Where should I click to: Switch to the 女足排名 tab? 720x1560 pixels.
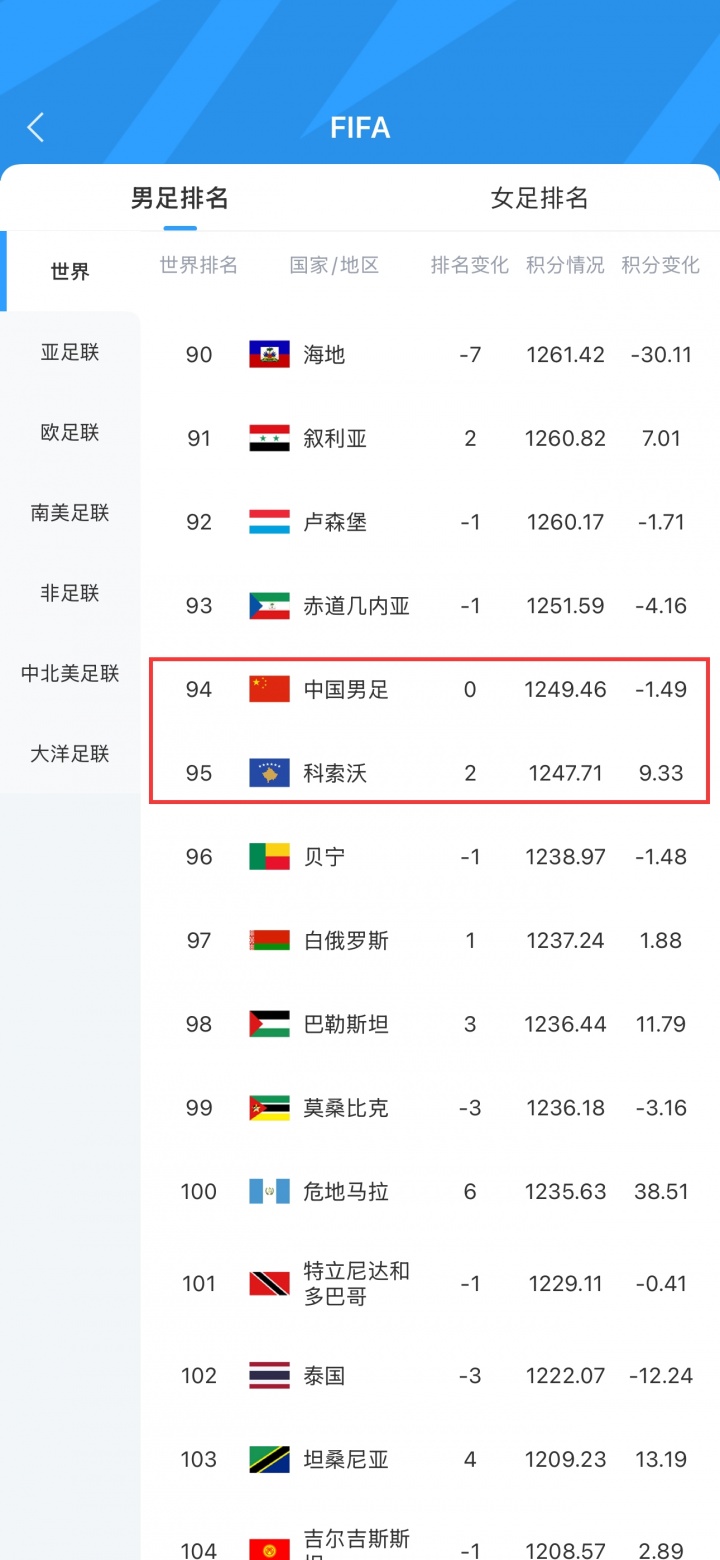pos(539,198)
